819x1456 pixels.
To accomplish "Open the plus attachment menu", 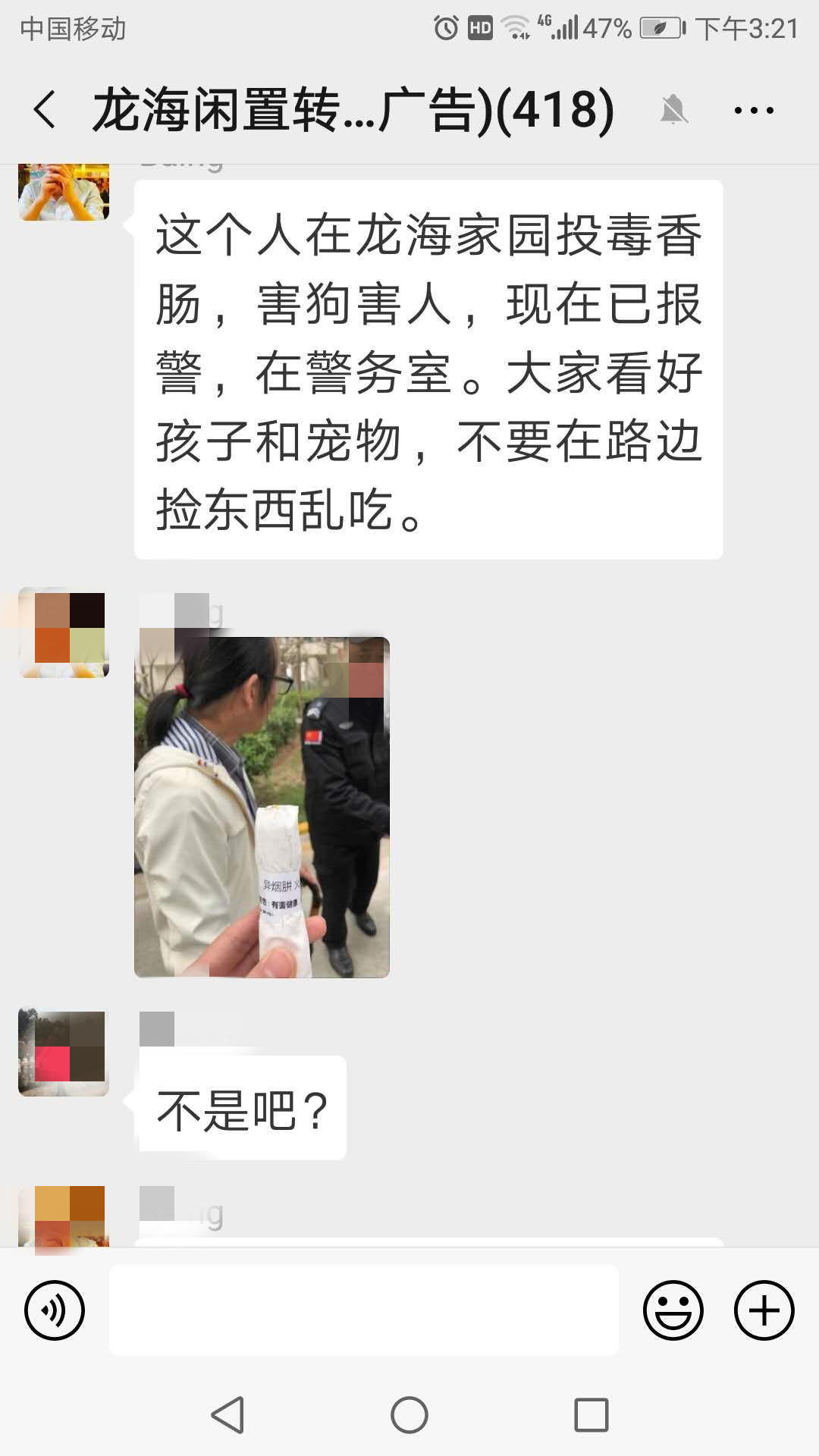I will tap(764, 1310).
